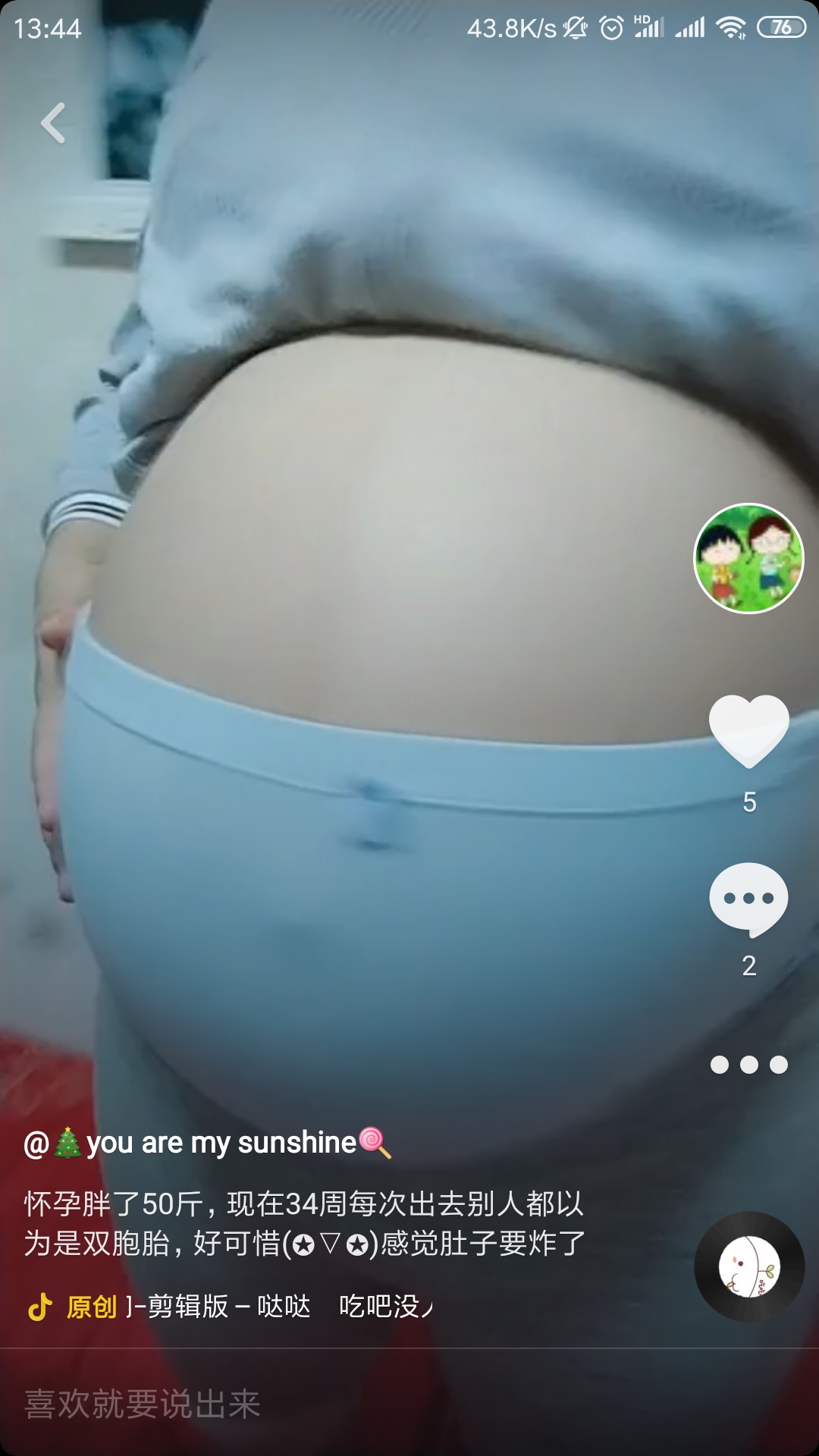Screen dimensions: 819x1456
Task: Open the three-dot more options
Action: coord(748,1065)
